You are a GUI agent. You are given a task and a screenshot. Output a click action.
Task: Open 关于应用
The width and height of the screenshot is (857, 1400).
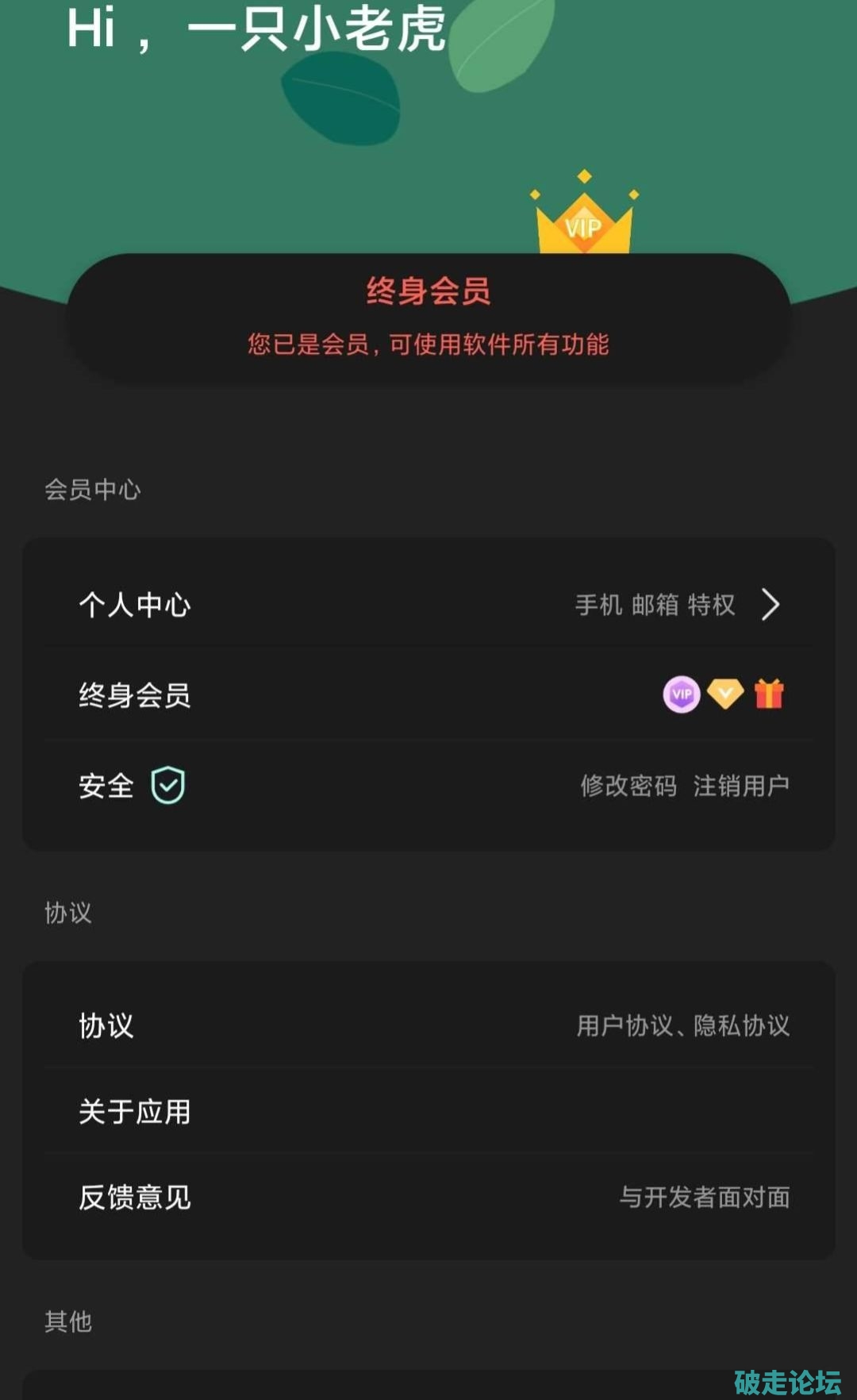point(428,1111)
